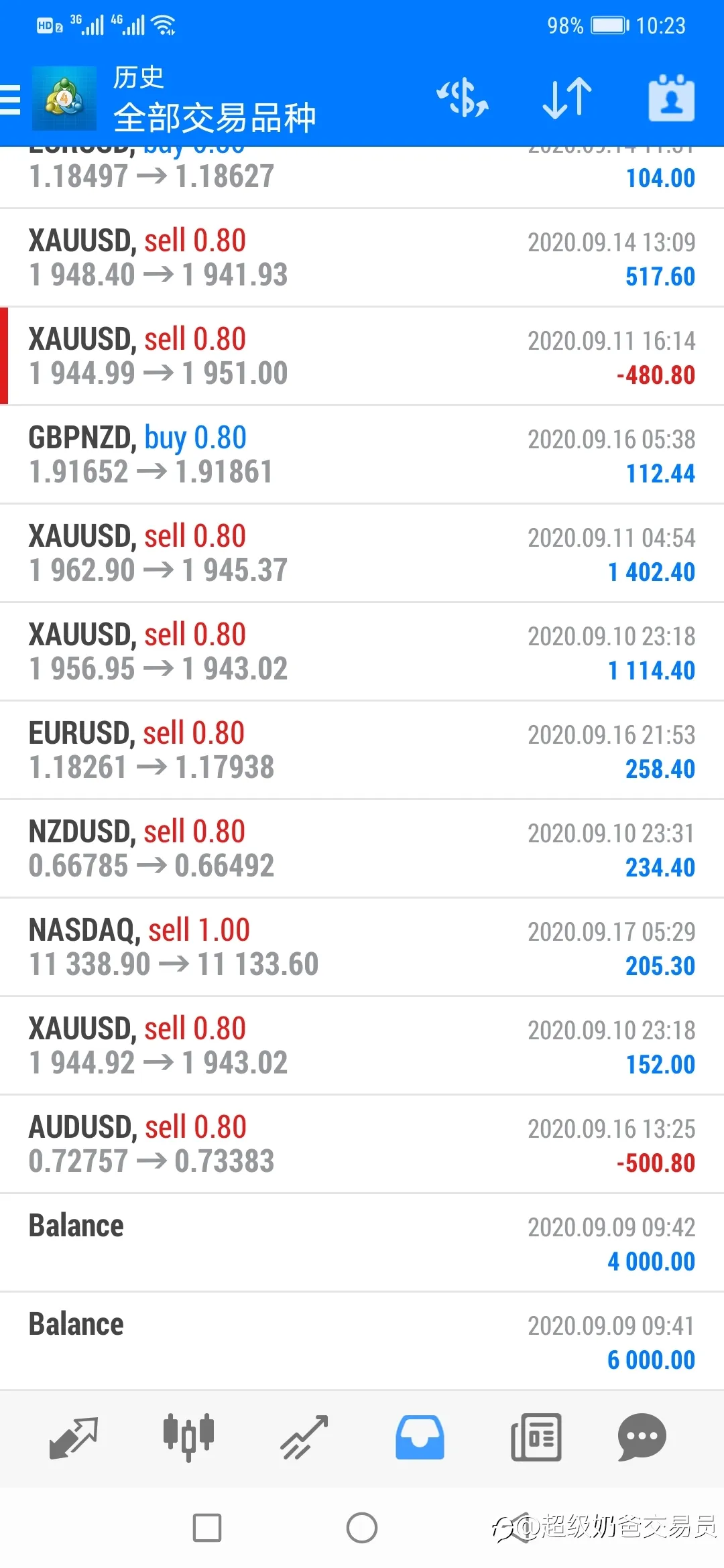Open the calendar date range picker
Screen dimensions: 724x1568
[x=672, y=98]
